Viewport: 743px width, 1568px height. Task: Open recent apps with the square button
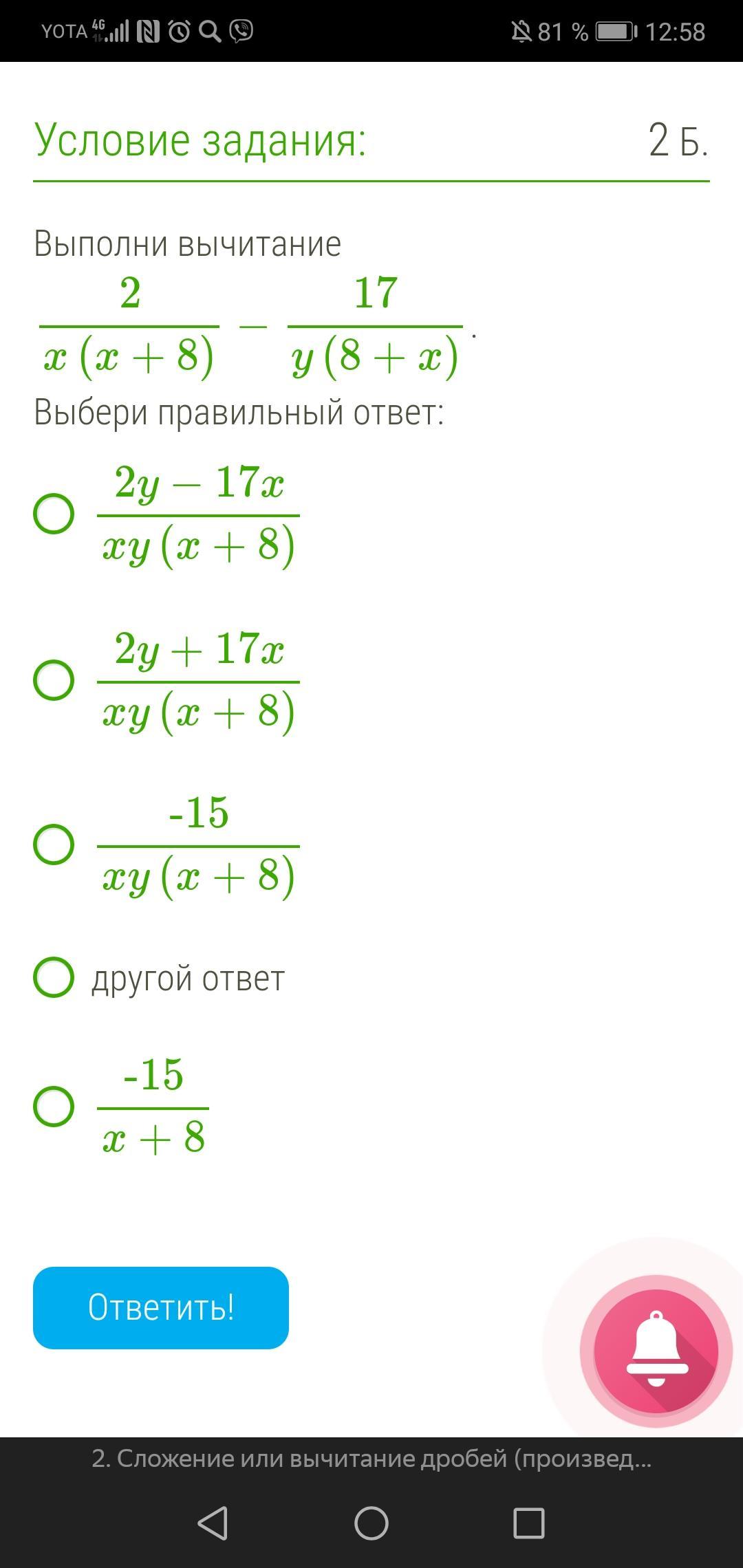529,1523
